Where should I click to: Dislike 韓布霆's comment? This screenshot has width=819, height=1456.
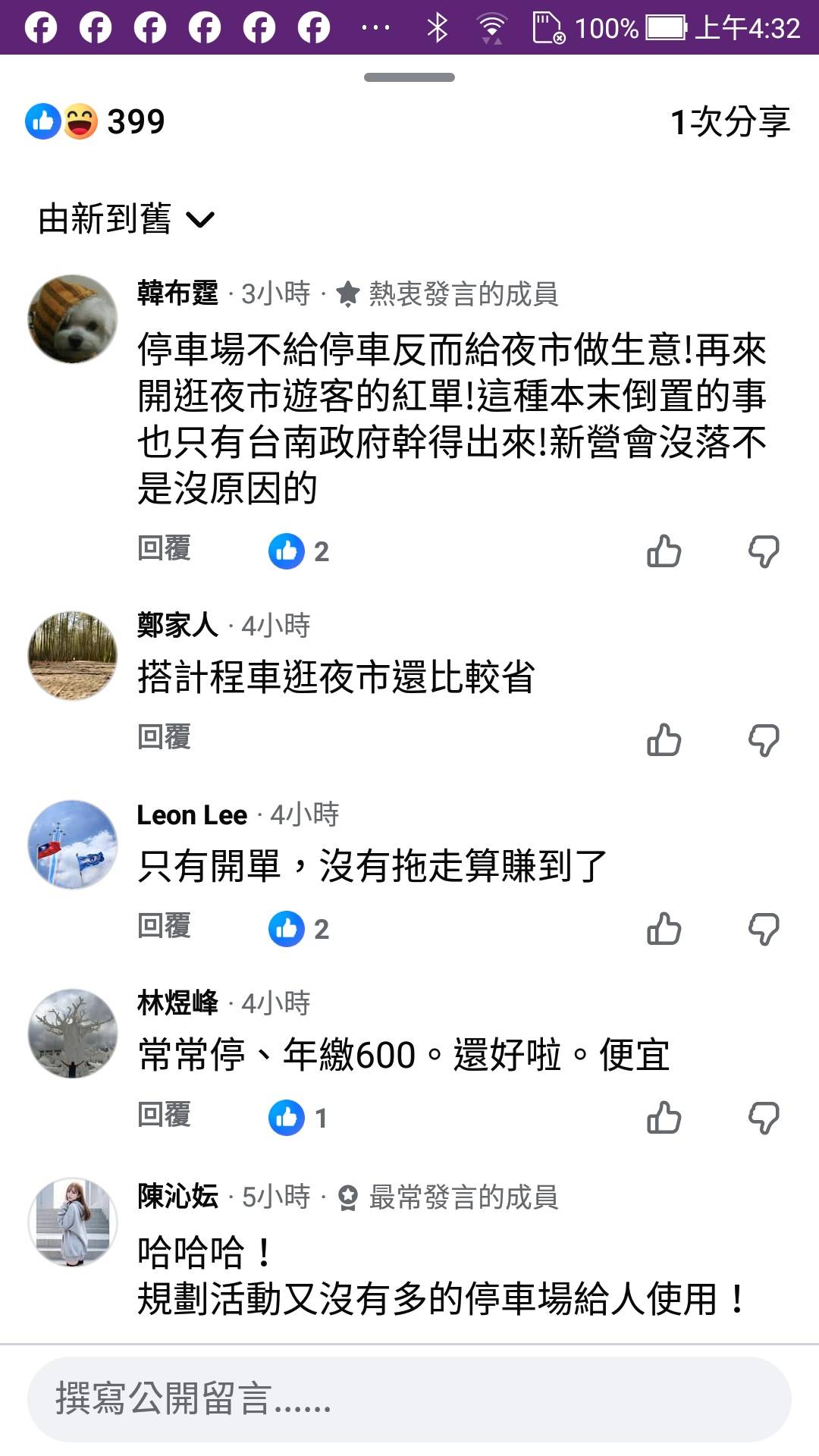point(763,551)
